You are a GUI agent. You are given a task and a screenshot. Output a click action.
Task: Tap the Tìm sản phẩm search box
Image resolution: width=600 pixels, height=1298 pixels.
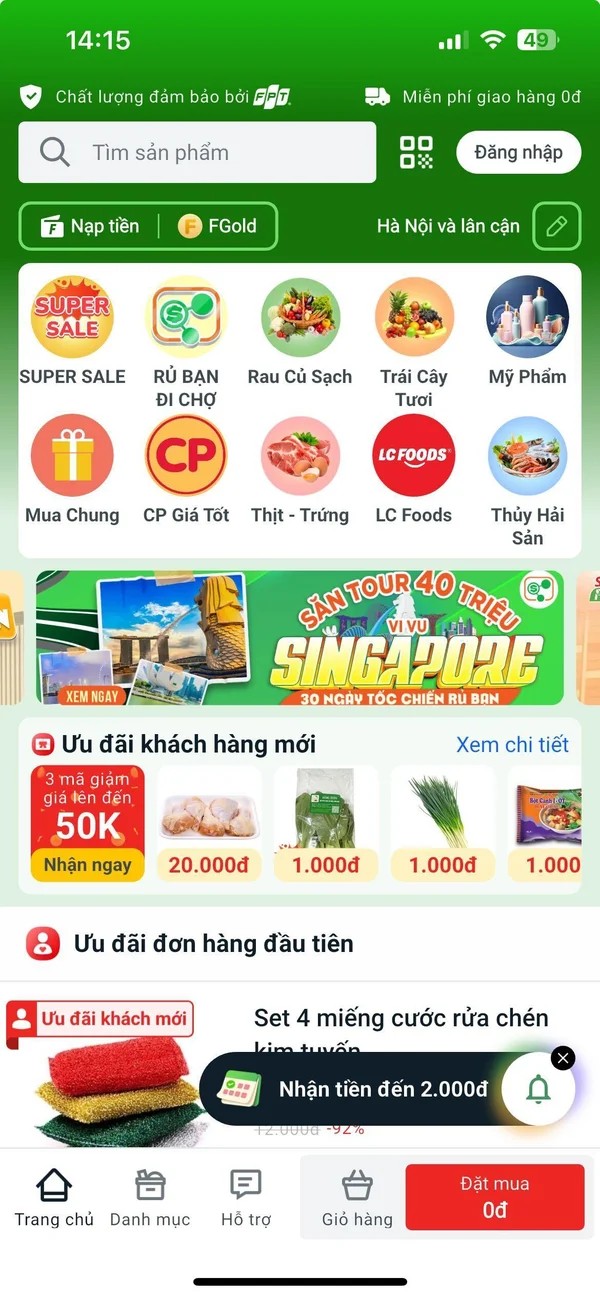pyautogui.click(x=197, y=153)
